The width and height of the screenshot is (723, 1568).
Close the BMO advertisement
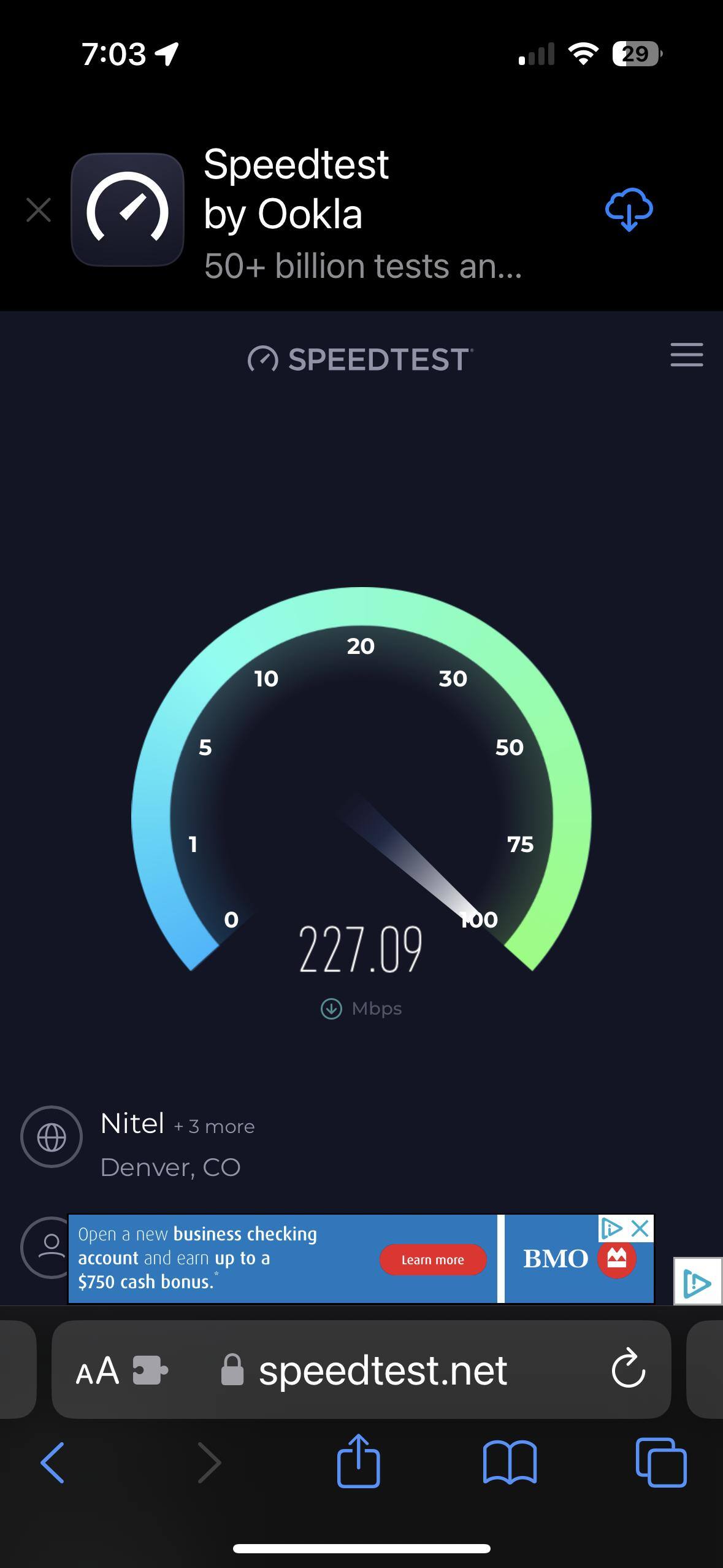(x=640, y=1228)
